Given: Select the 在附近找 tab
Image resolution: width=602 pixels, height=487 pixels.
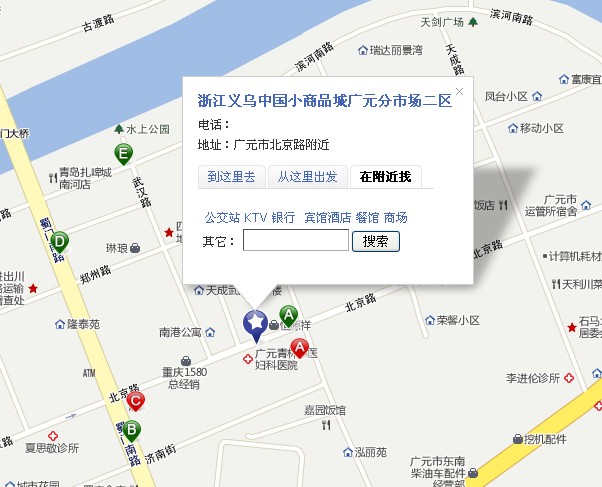Looking at the screenshot, I should tap(385, 177).
